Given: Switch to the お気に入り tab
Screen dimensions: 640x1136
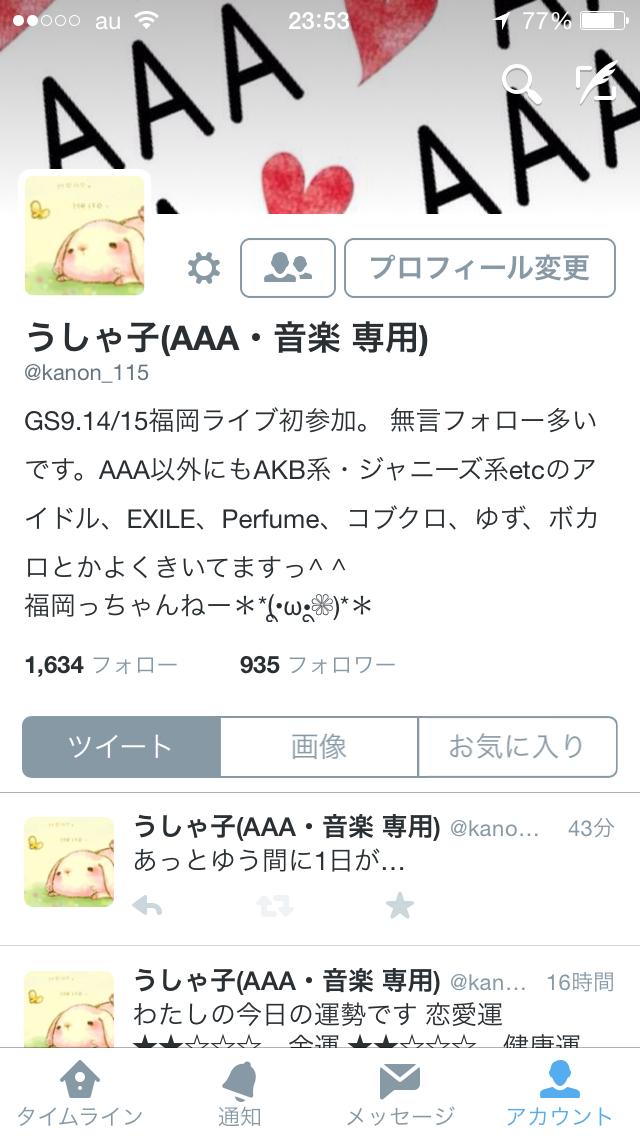Looking at the screenshot, I should coord(516,746).
